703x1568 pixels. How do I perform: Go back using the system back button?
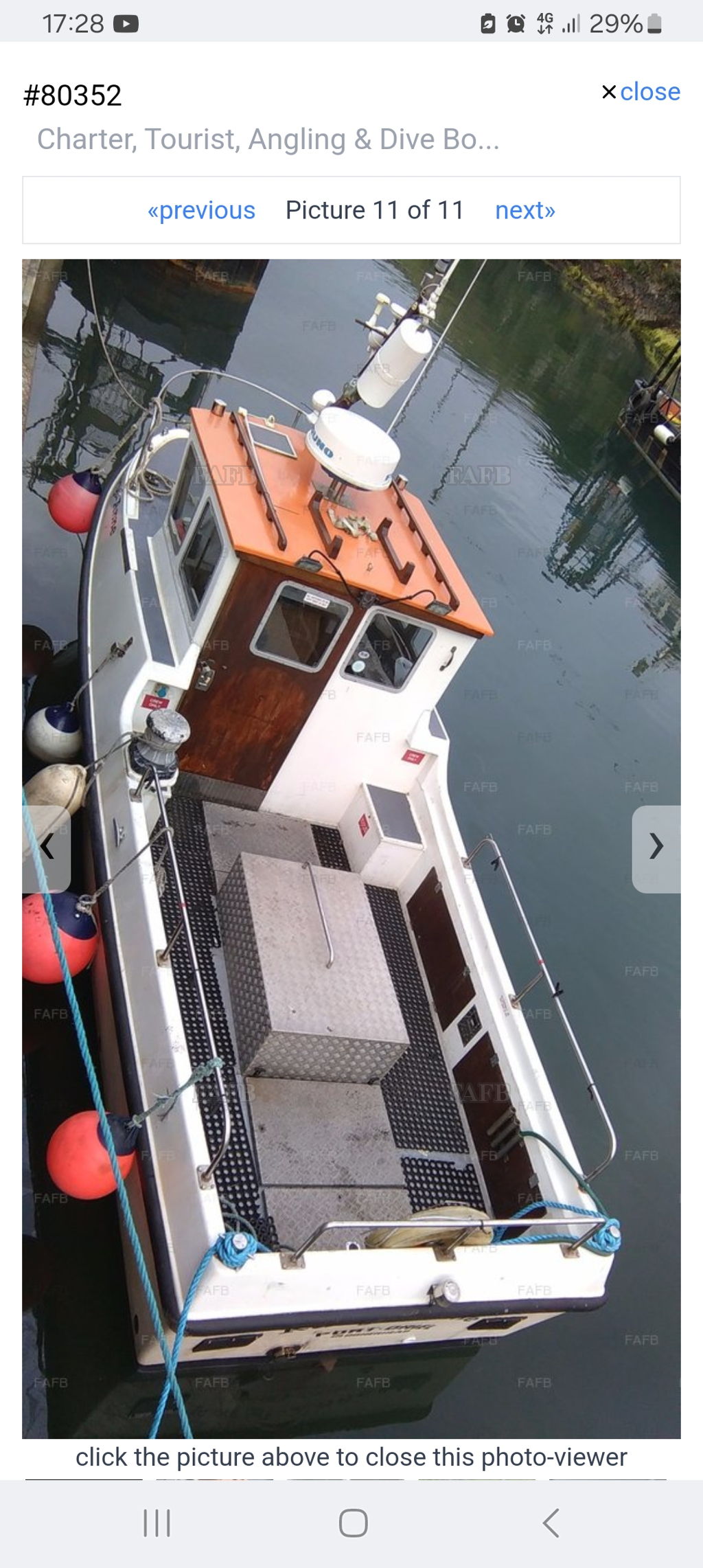(x=551, y=1523)
